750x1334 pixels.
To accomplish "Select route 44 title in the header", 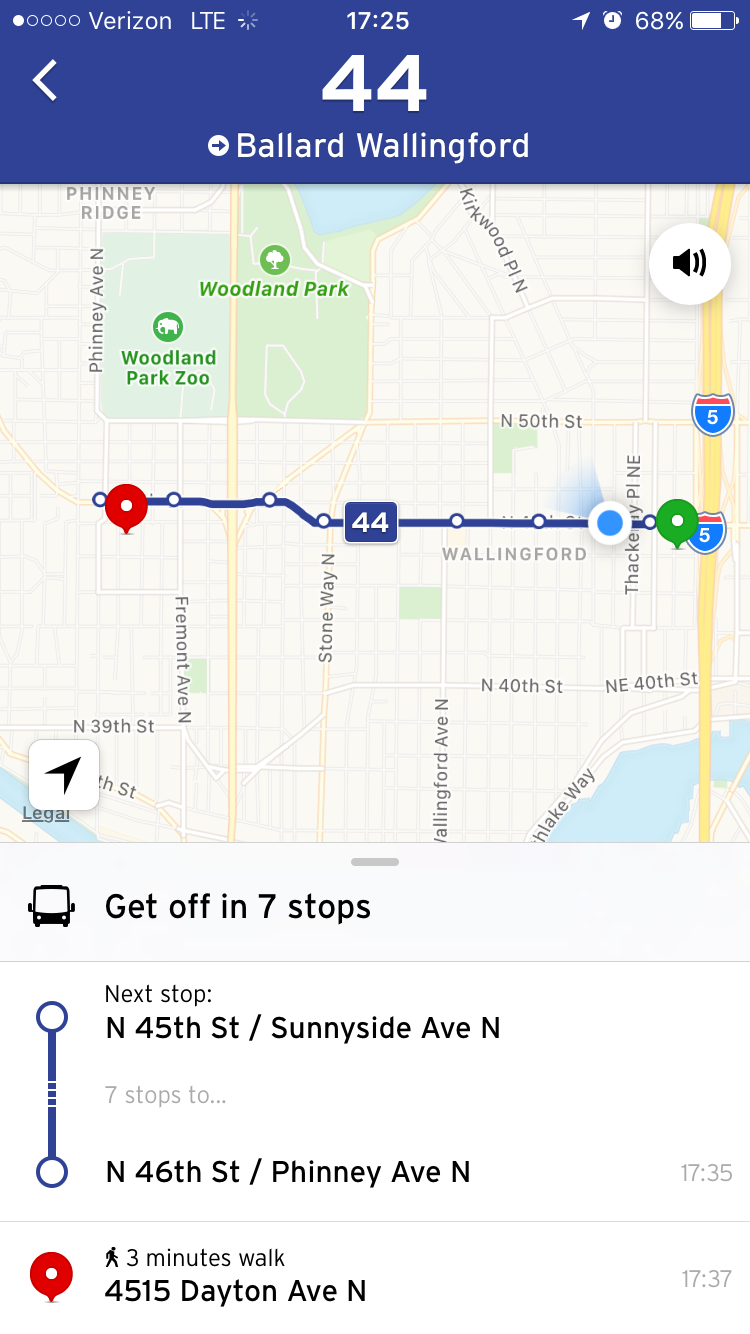I will click(x=375, y=88).
